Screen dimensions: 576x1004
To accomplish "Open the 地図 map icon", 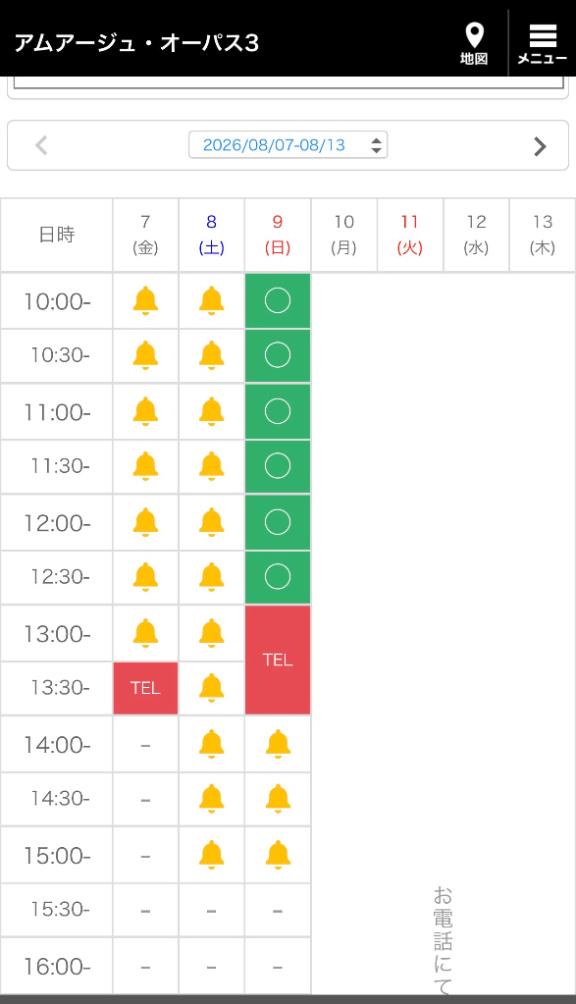I will click(x=474, y=44).
